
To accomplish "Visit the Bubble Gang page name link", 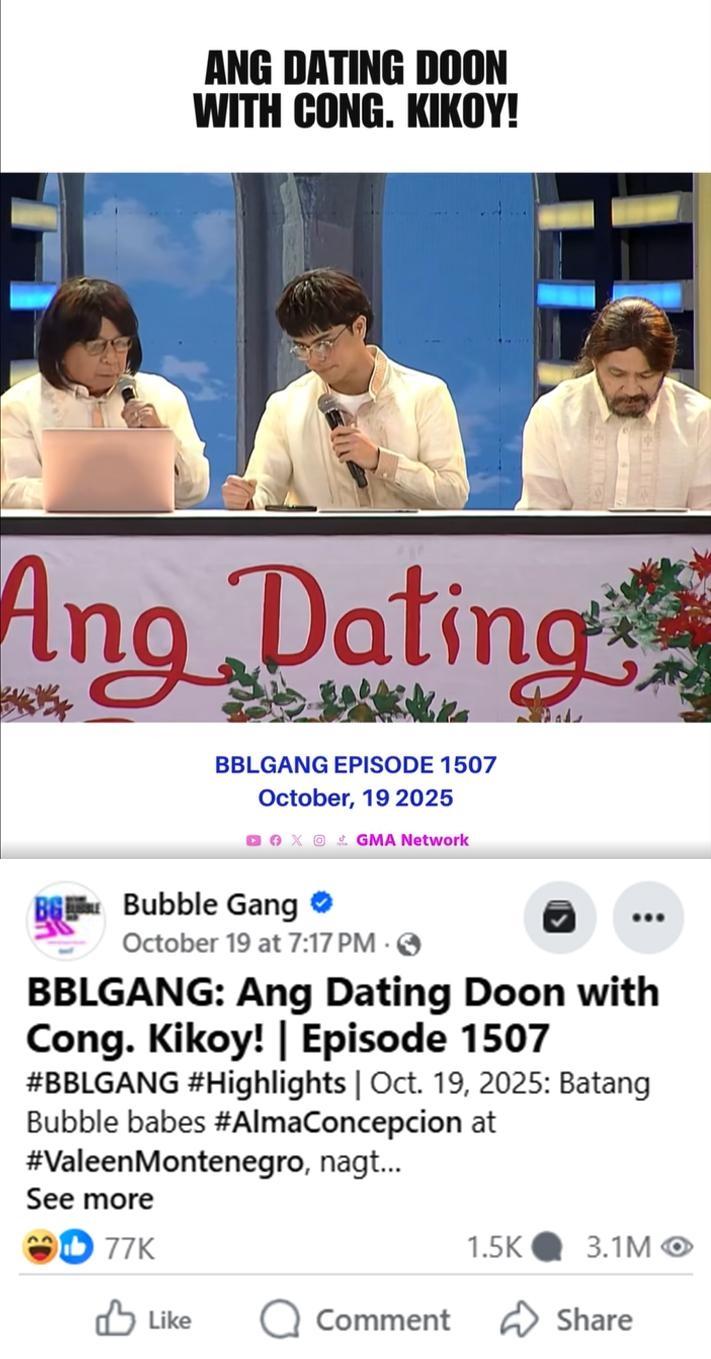I will coord(210,904).
